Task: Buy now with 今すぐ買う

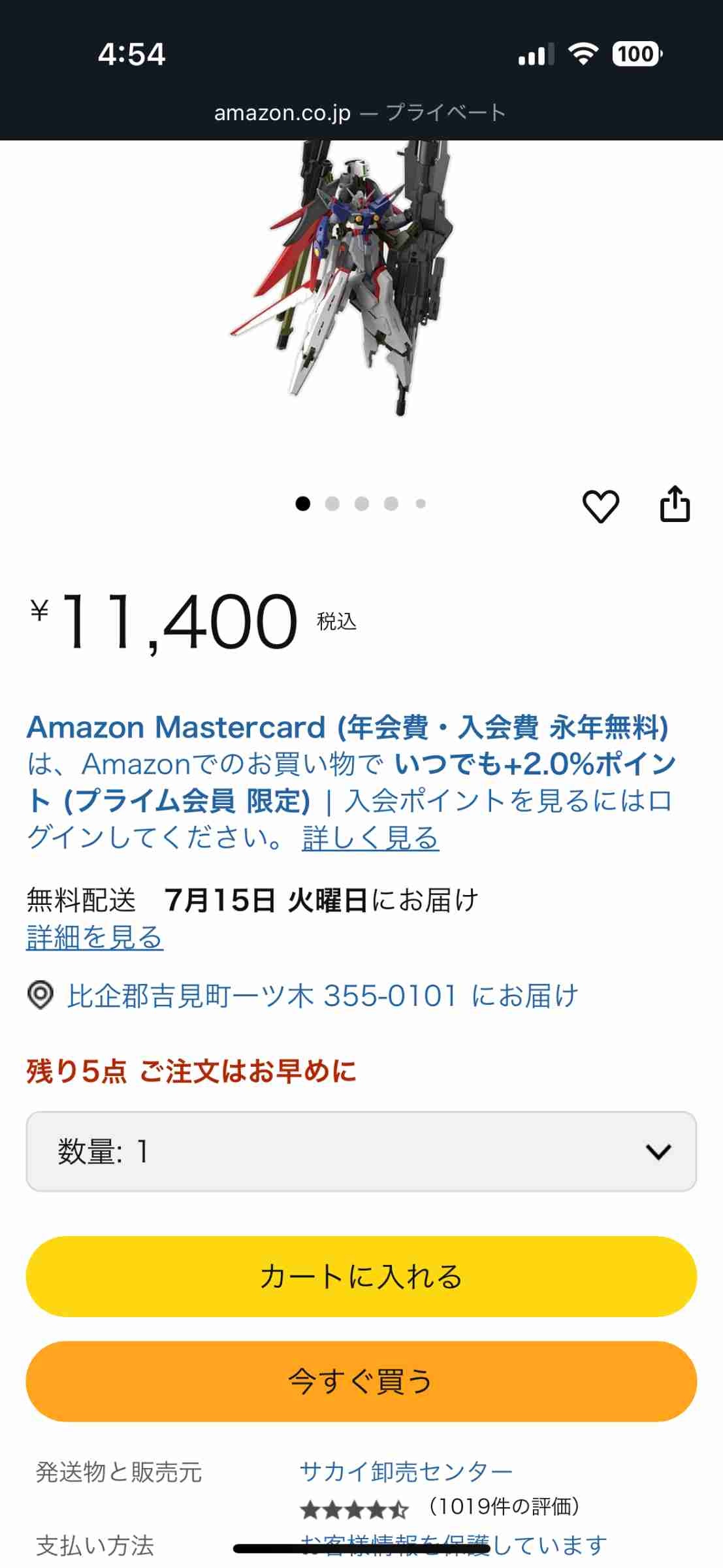Action: 361,1381
